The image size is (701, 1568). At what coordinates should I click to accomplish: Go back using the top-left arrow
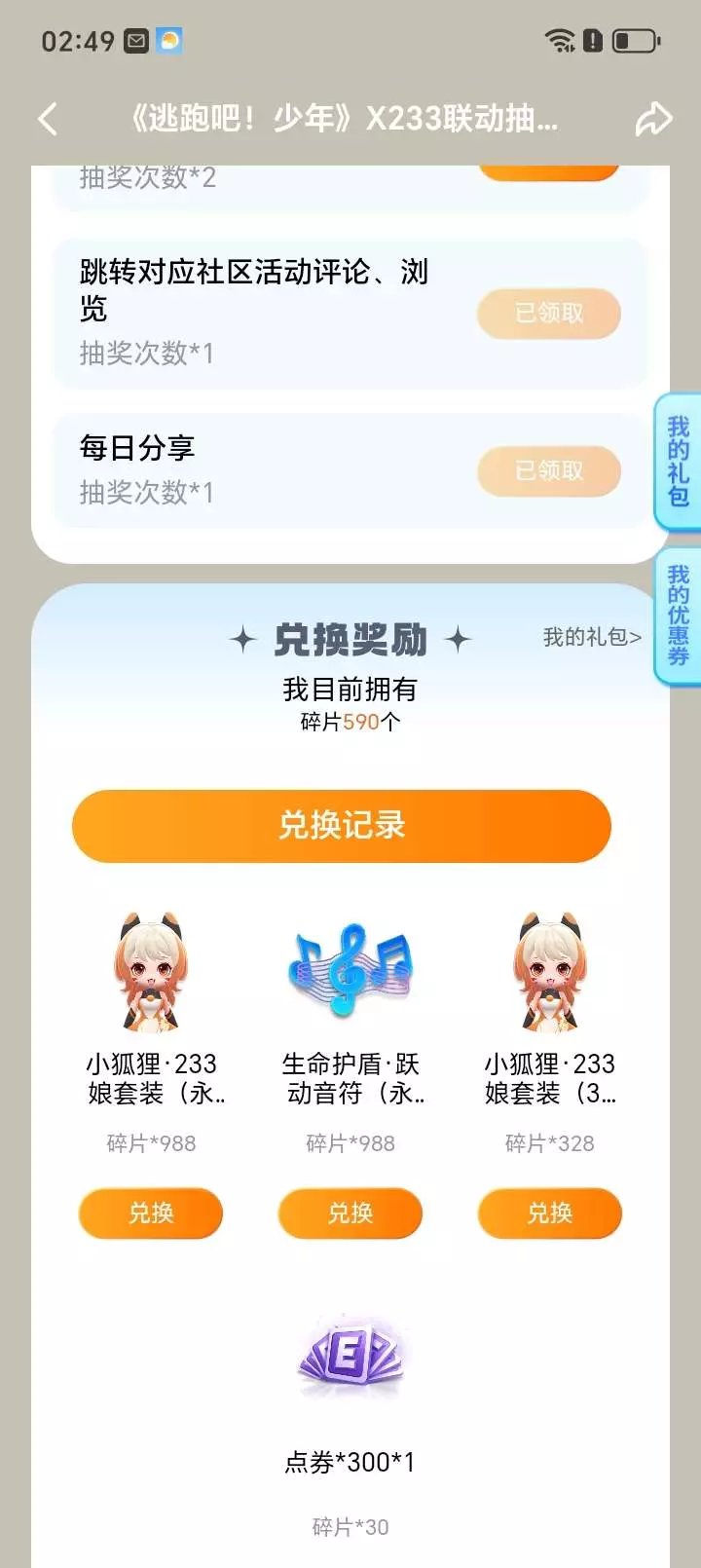pos(48,119)
